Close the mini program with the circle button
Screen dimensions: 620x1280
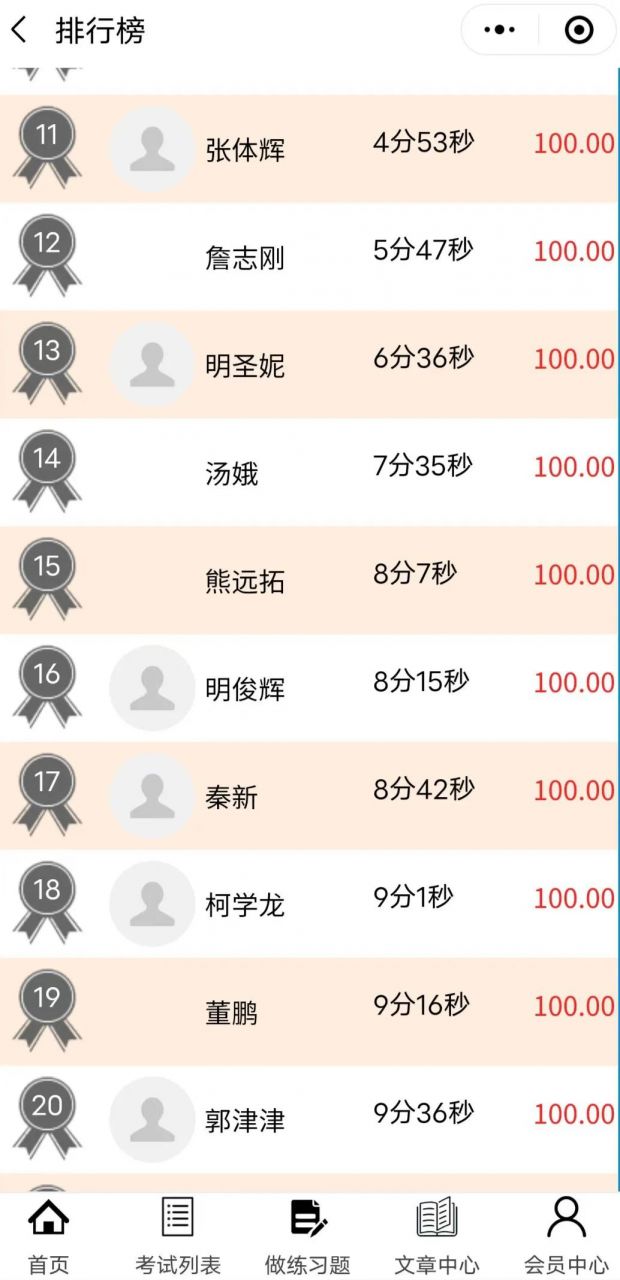(x=578, y=30)
